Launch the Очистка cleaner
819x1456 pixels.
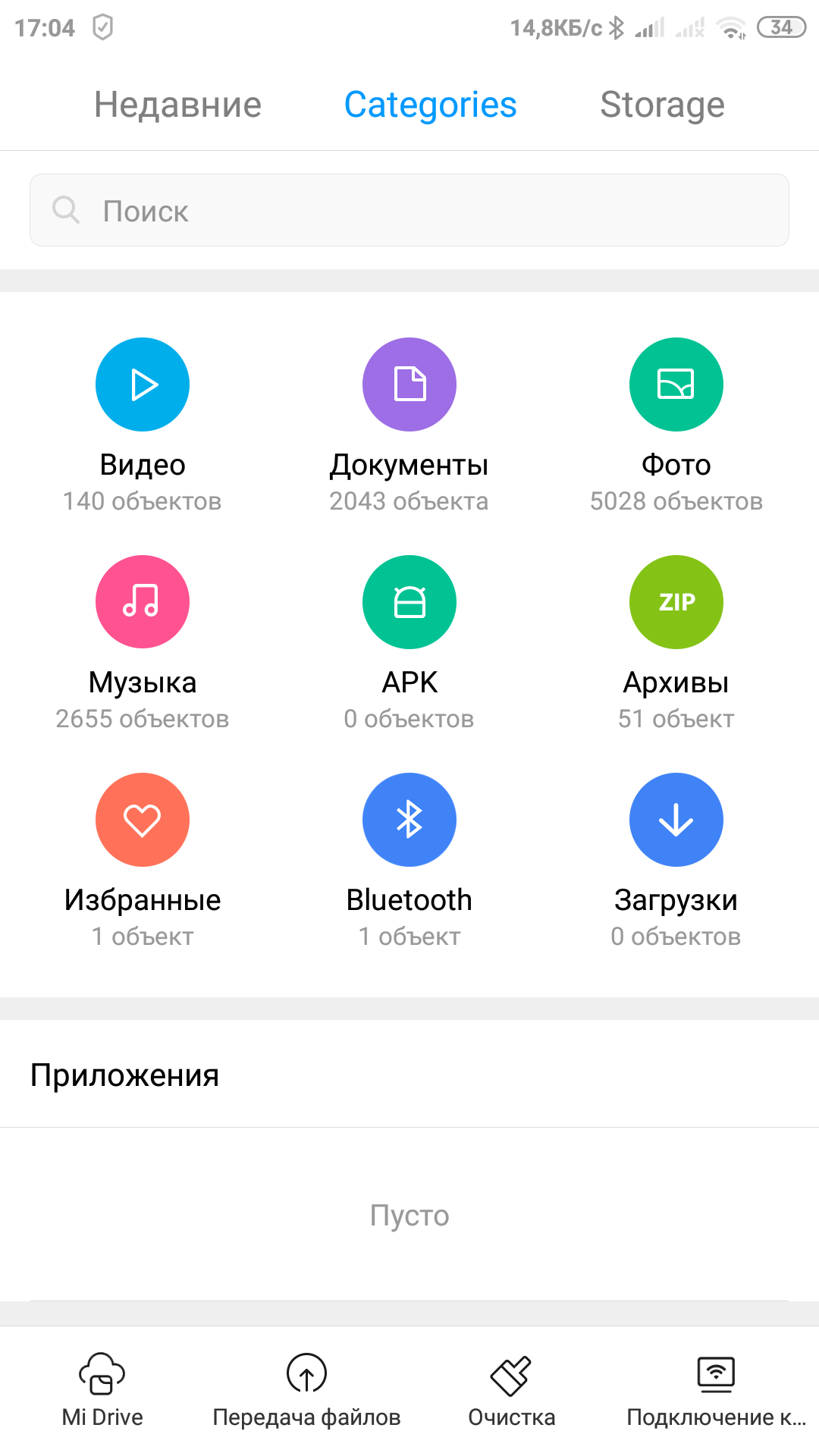(511, 1390)
